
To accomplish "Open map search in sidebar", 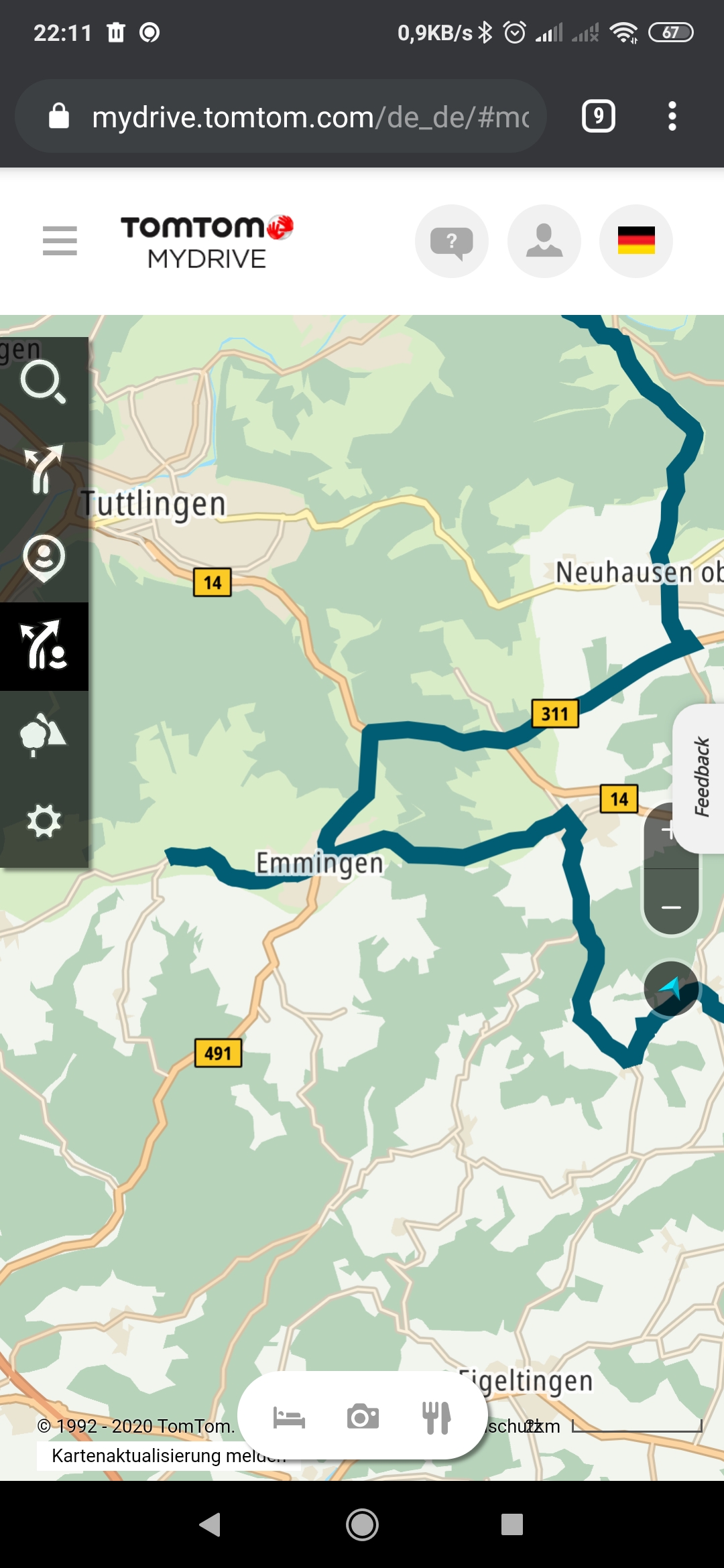I will coord(44,382).
